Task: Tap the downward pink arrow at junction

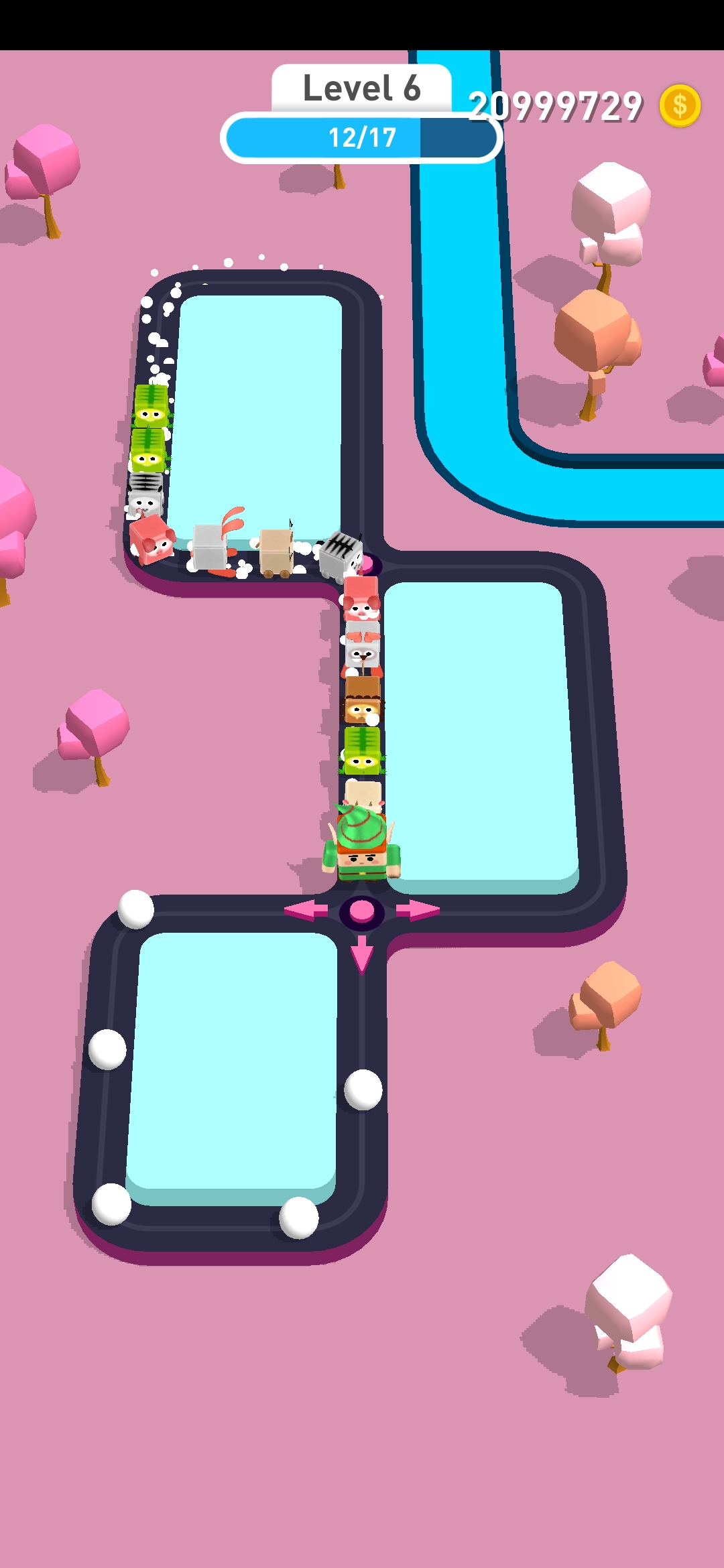Action: [362, 954]
